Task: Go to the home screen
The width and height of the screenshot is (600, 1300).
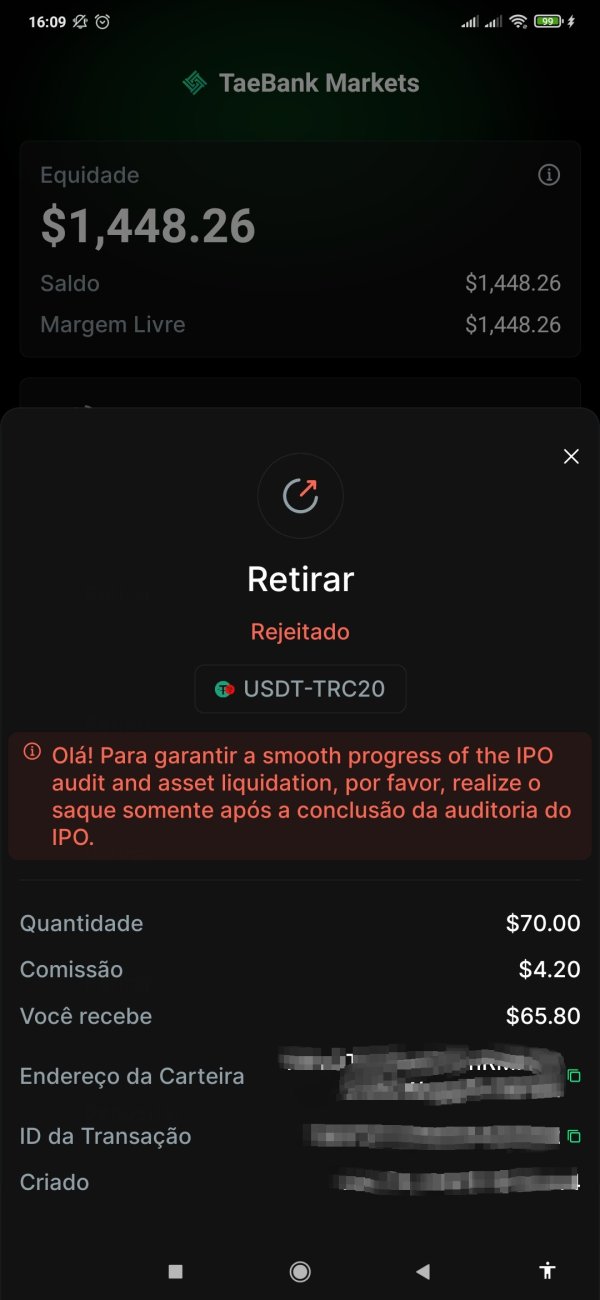Action: coord(299,1271)
